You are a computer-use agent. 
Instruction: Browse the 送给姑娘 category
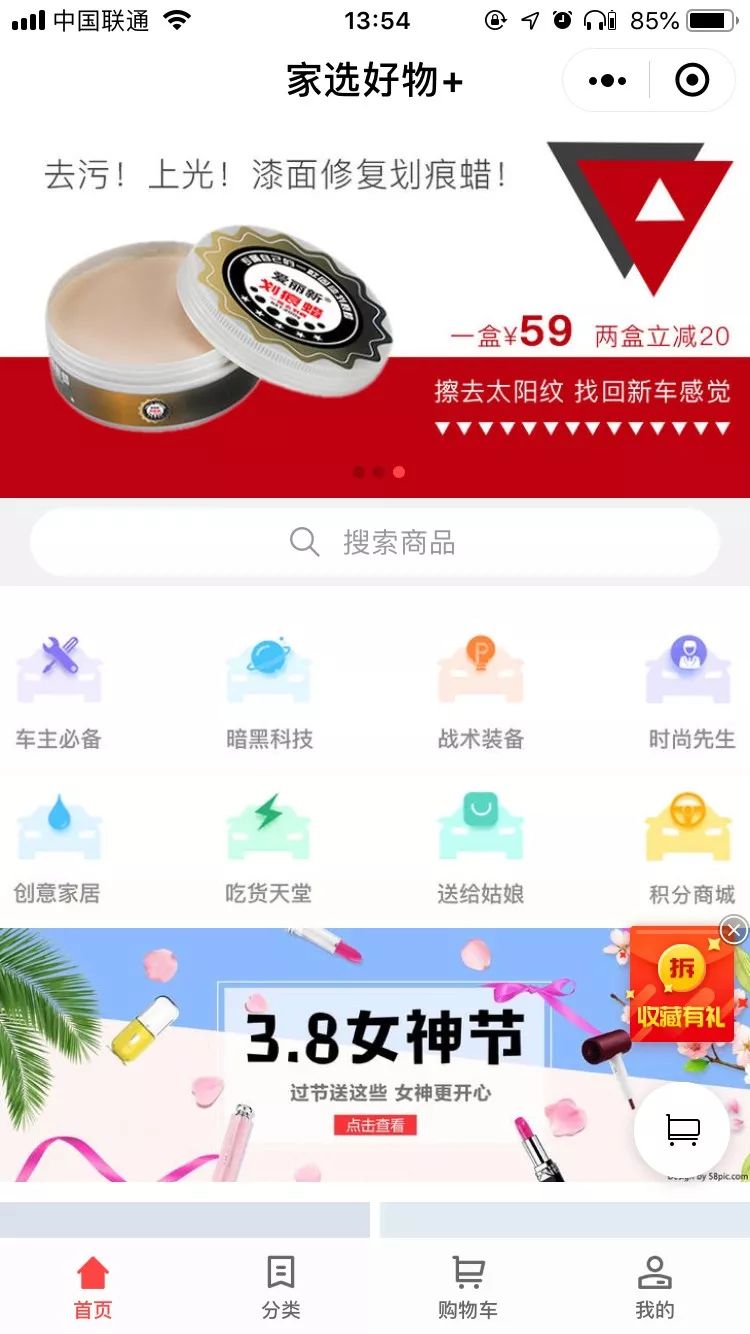click(481, 845)
